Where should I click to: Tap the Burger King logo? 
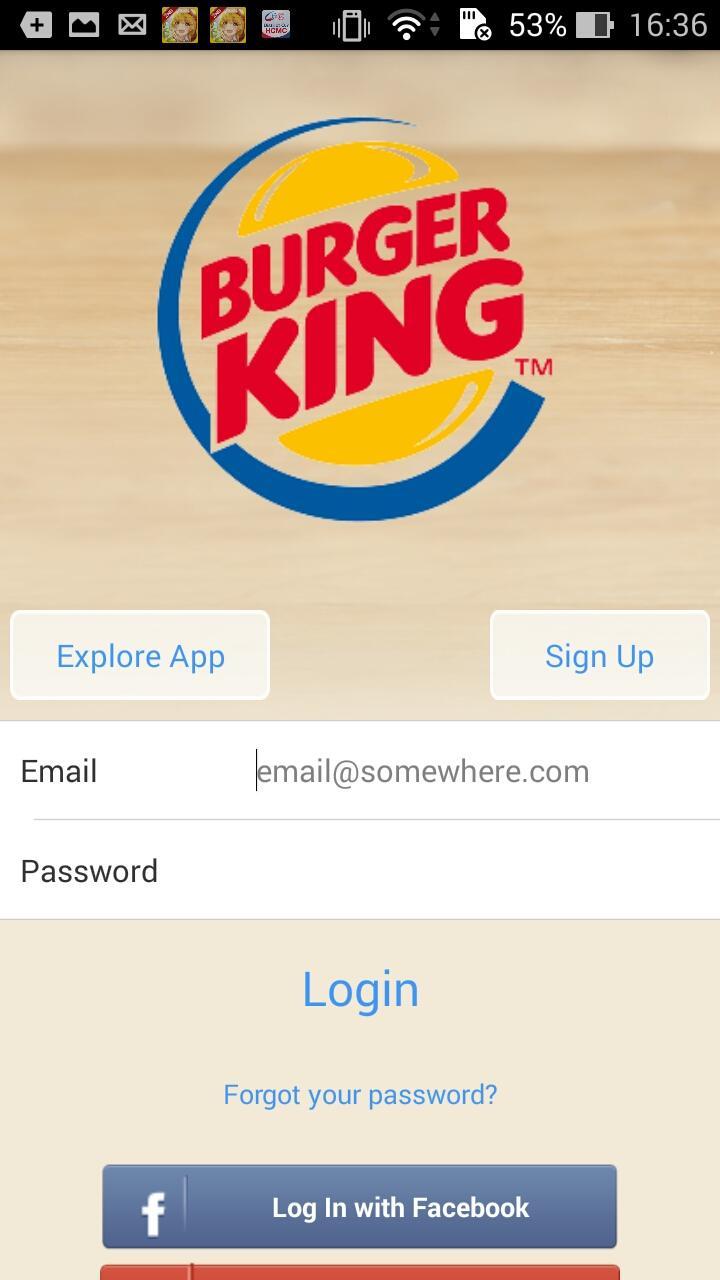coord(358,315)
